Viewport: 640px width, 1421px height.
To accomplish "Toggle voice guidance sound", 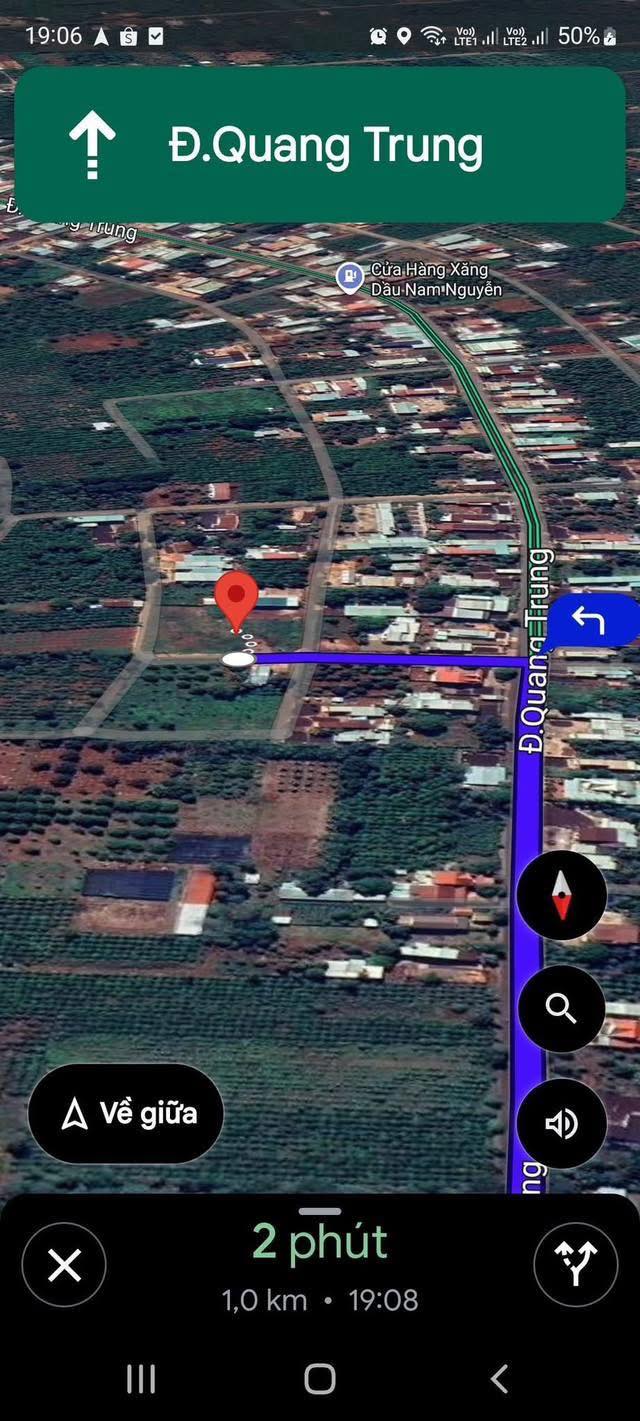I will (x=561, y=1124).
